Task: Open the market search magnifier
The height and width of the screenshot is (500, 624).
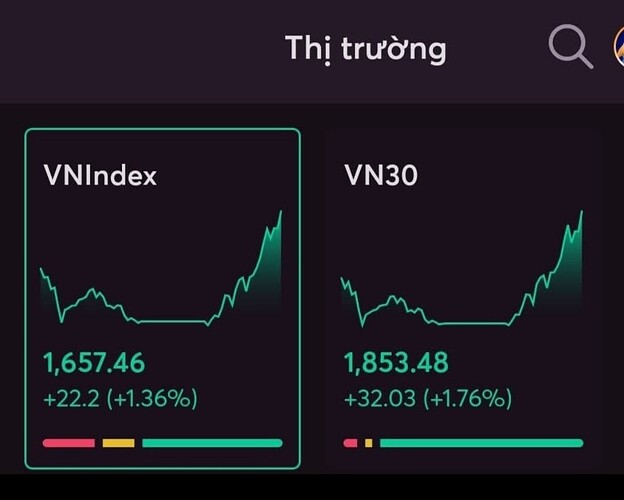Action: pyautogui.click(x=571, y=46)
